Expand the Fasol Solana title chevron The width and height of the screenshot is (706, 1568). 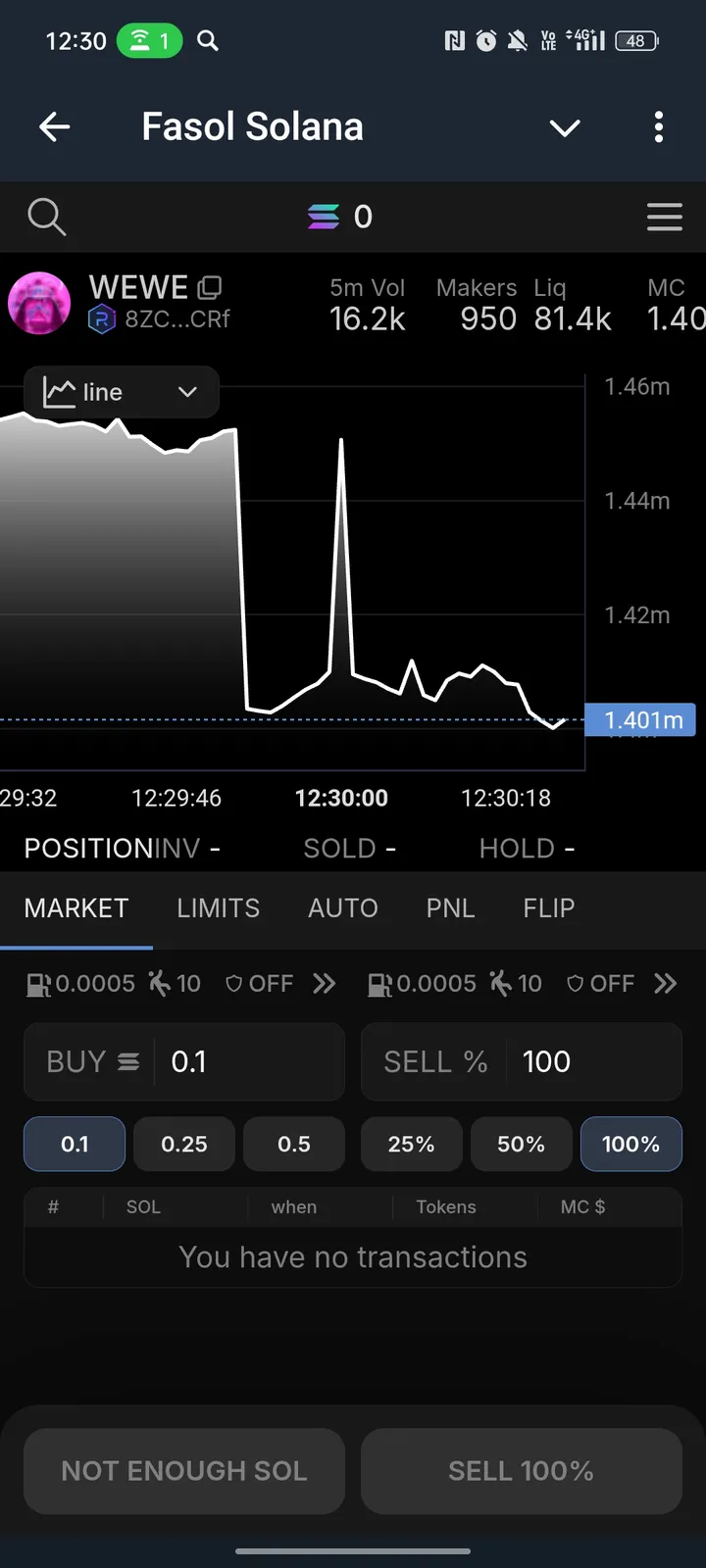click(565, 127)
